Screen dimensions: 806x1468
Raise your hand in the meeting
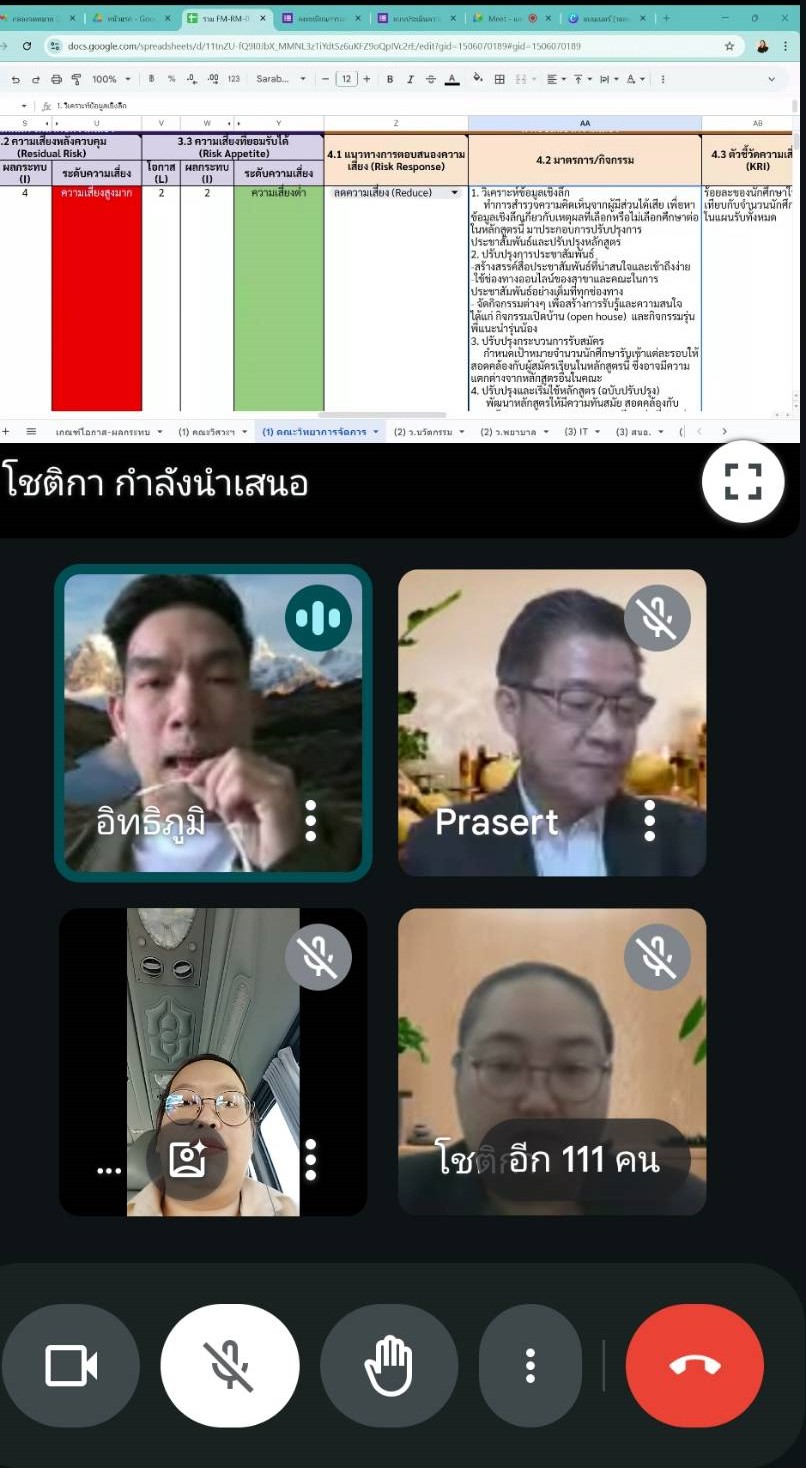[x=389, y=1366]
